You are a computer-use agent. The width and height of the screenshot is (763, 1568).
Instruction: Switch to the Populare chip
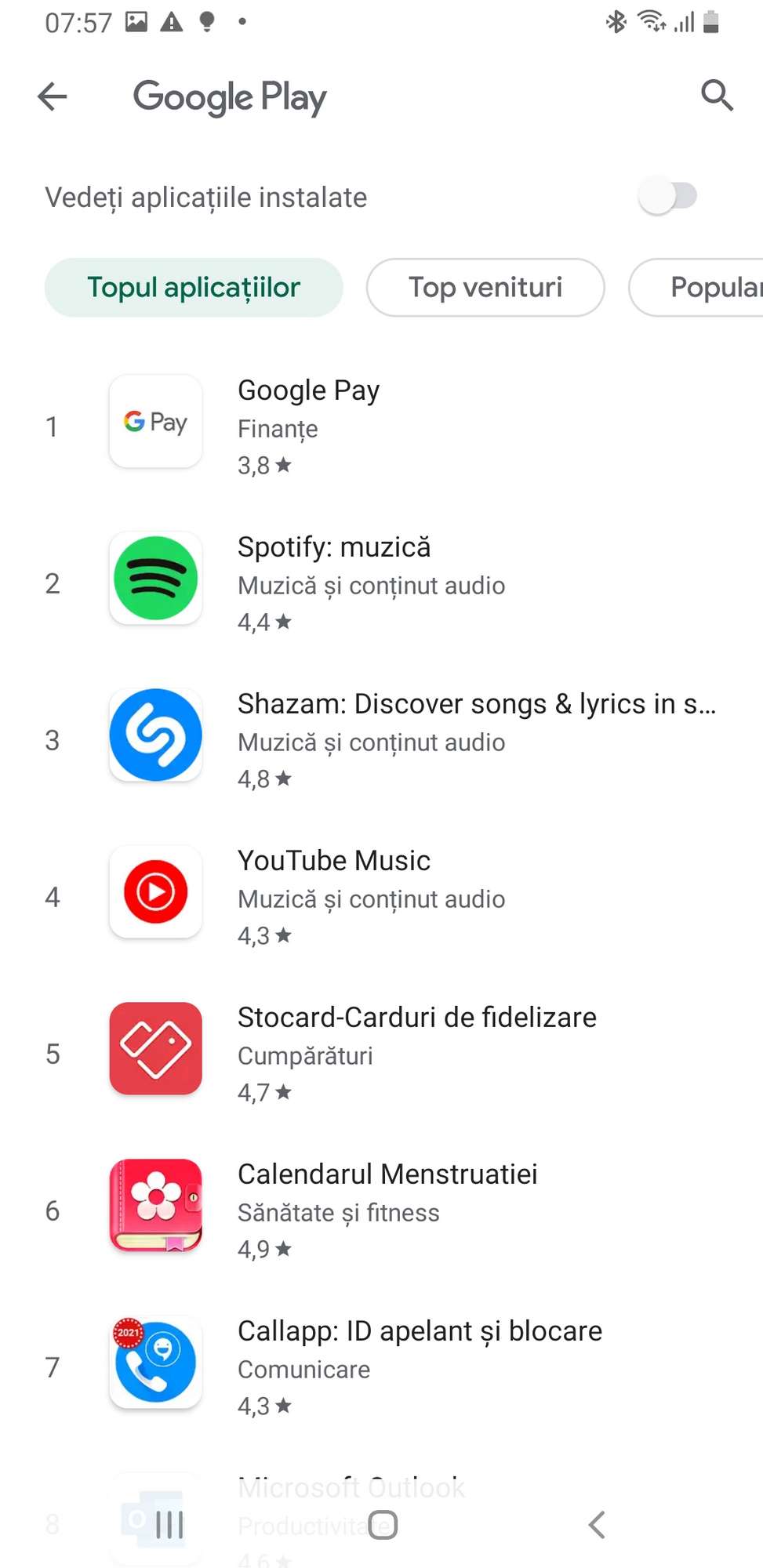click(696, 287)
